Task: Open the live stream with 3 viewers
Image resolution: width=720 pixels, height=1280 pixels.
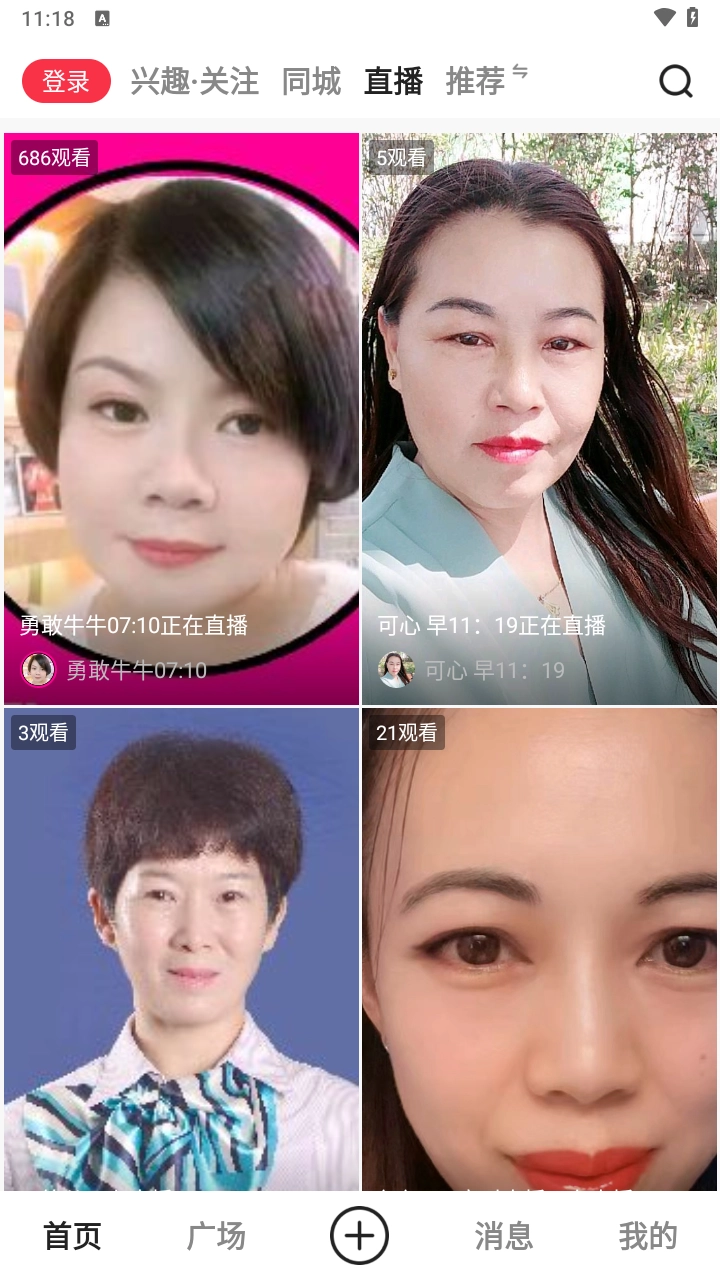Action: (180, 950)
